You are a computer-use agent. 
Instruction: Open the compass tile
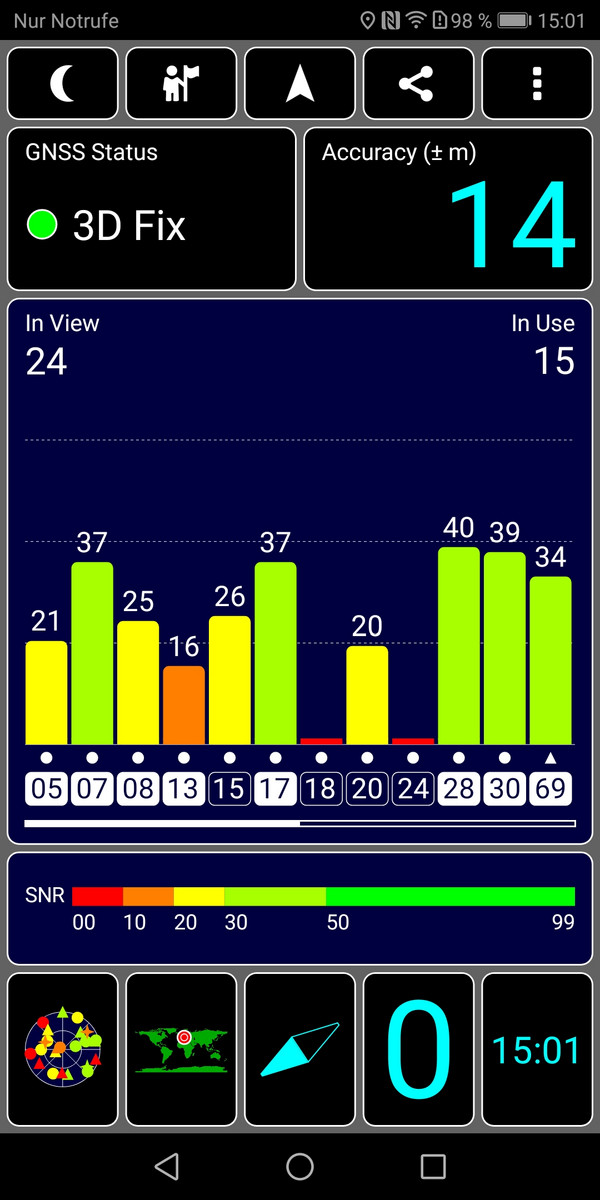click(x=300, y=1048)
